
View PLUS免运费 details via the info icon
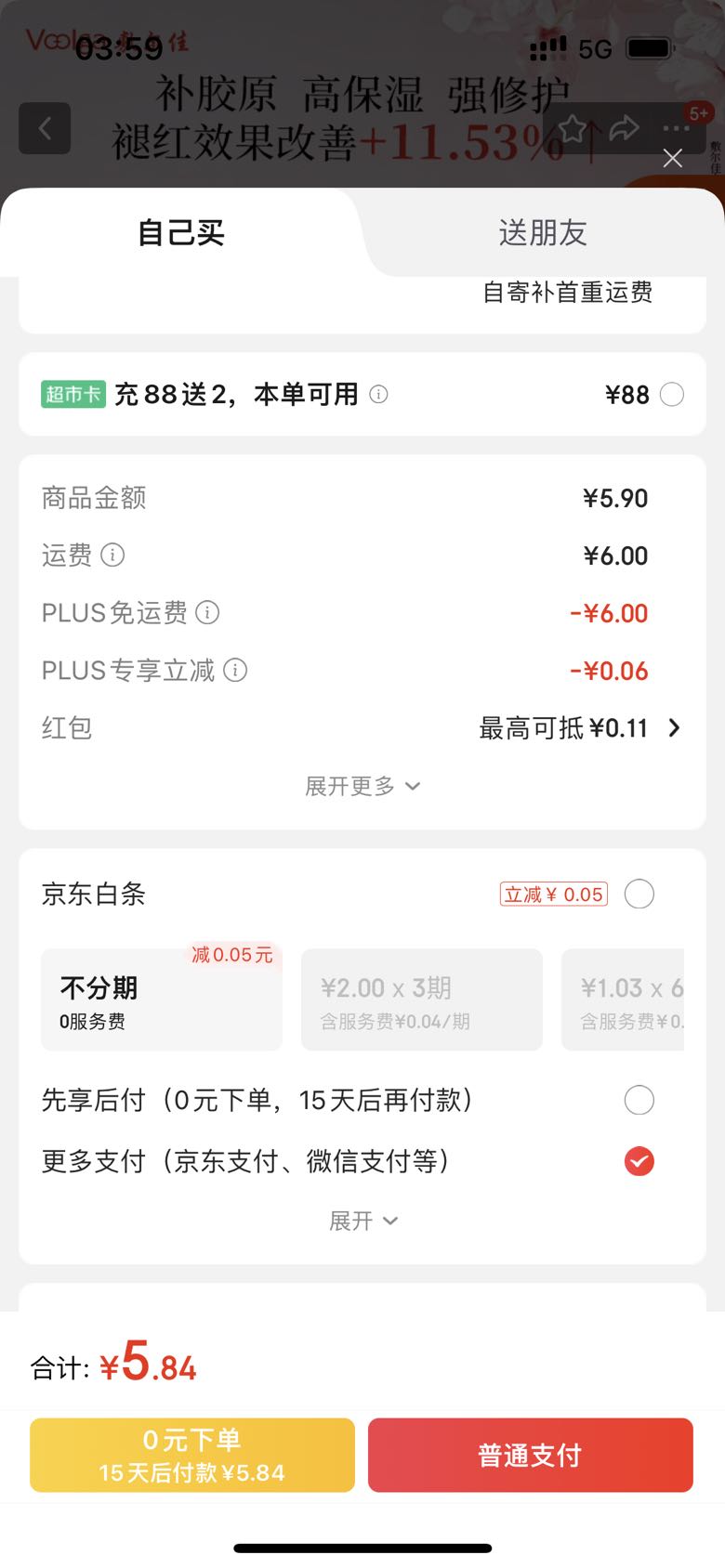point(208,613)
